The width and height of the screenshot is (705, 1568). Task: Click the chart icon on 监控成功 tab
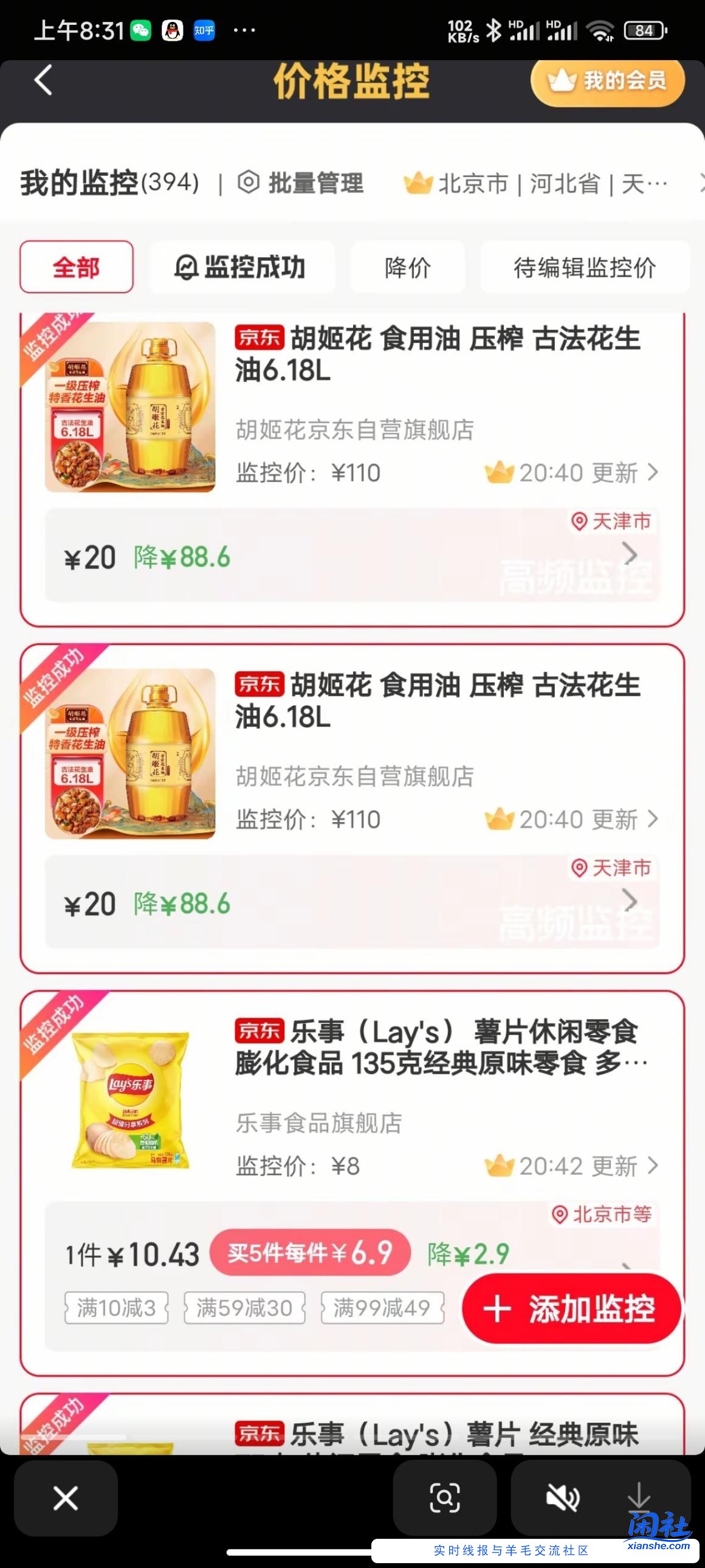[x=186, y=268]
